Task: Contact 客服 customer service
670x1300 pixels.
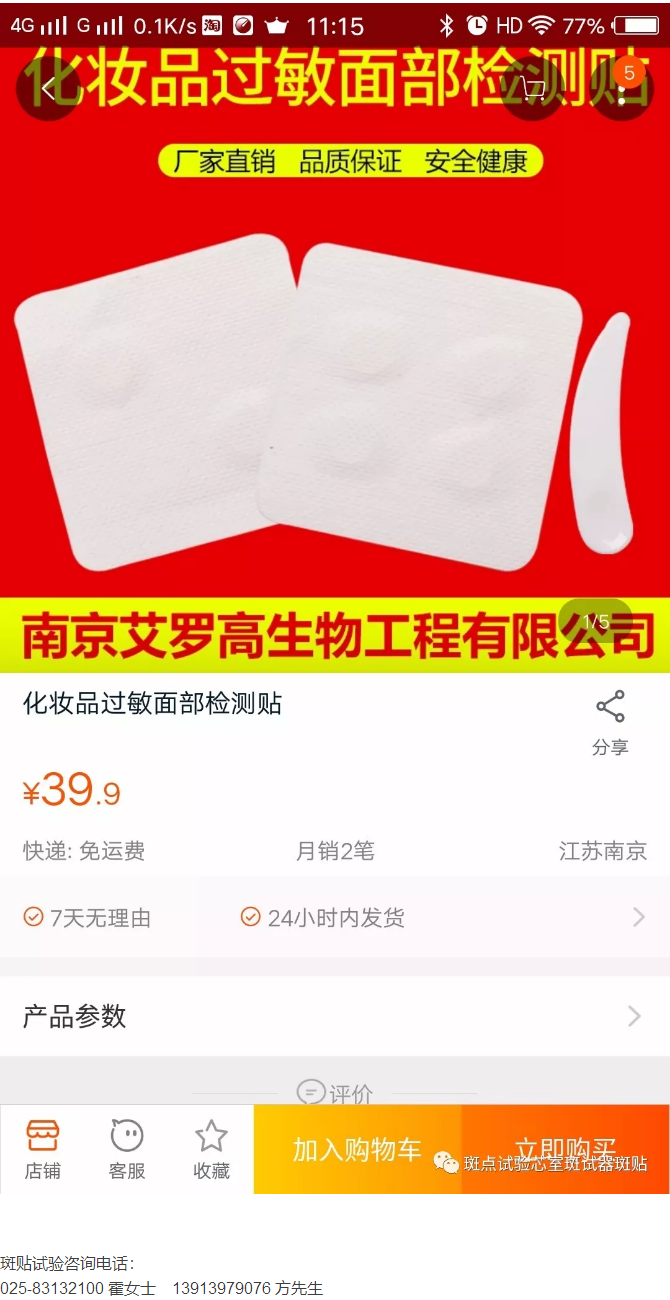Action: click(127, 1149)
